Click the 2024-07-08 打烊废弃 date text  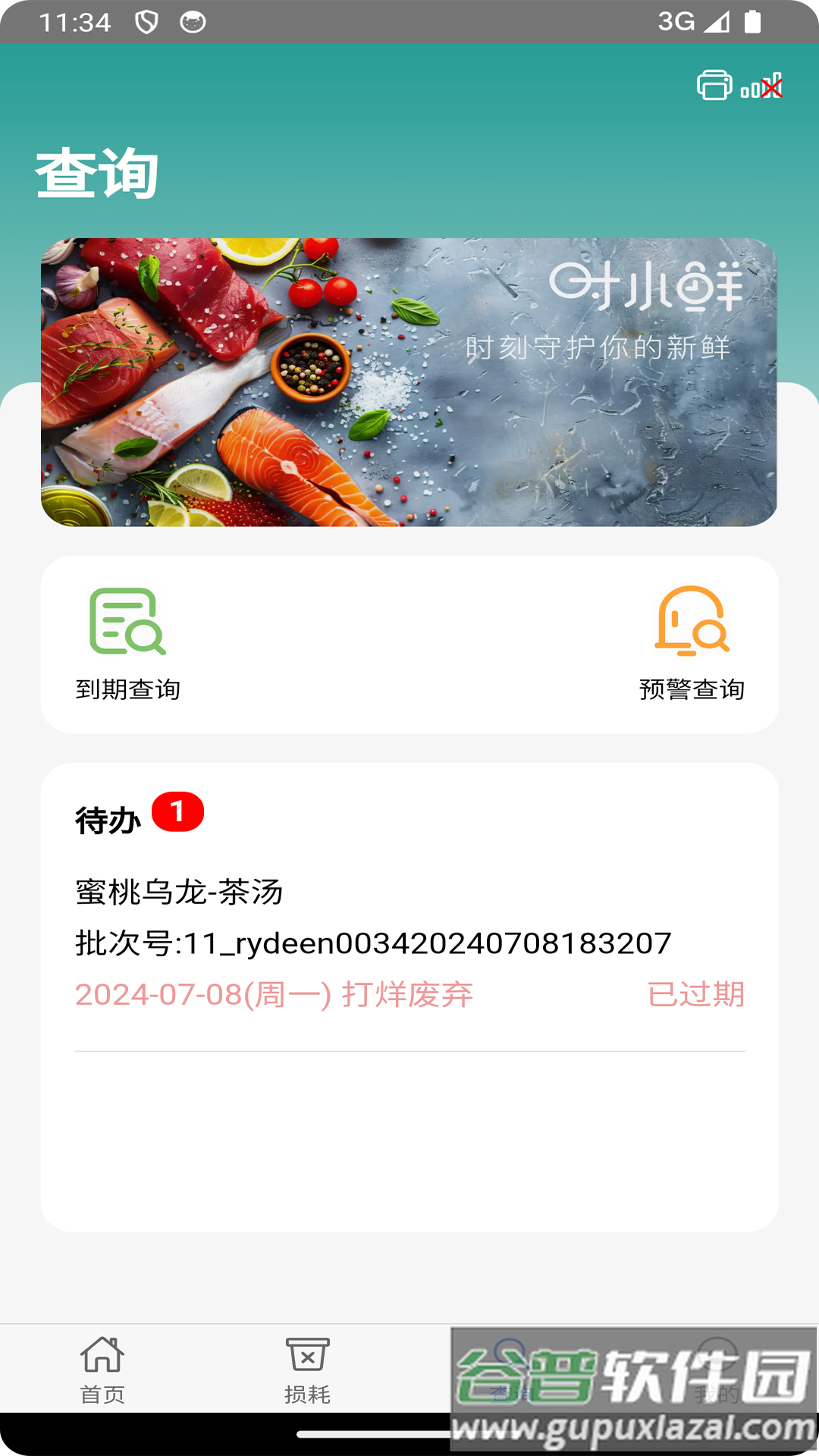coord(273,994)
